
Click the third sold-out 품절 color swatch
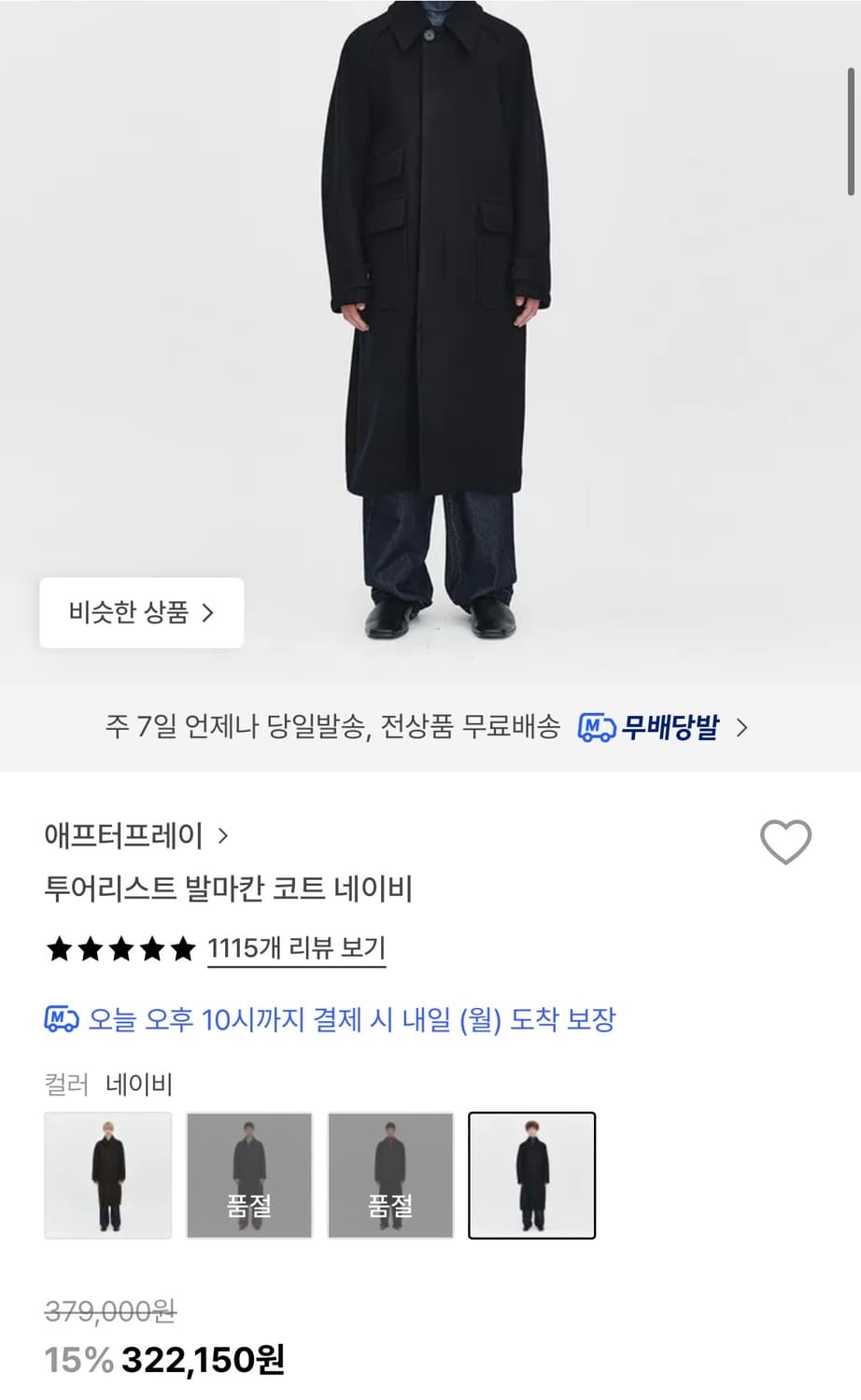pos(390,1174)
